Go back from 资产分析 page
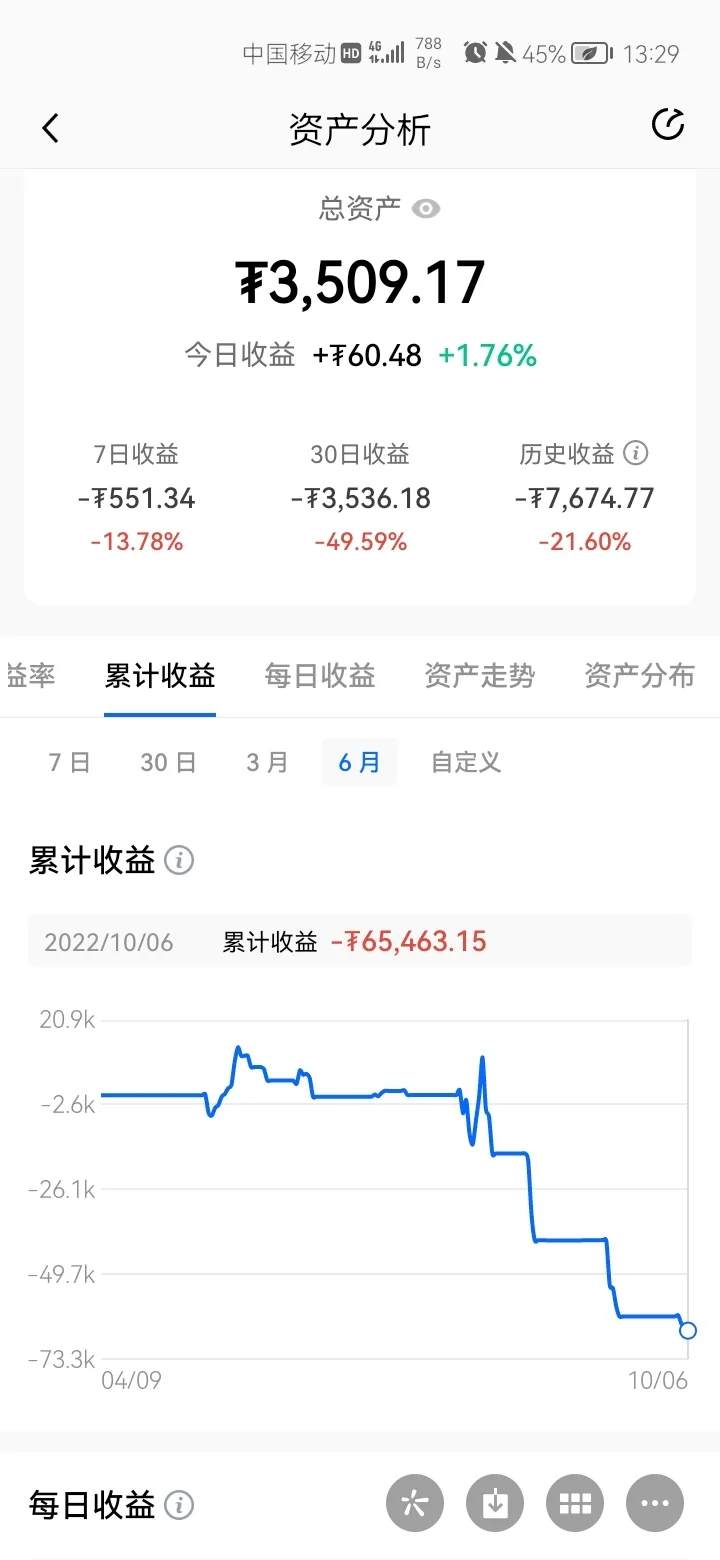 [51, 128]
